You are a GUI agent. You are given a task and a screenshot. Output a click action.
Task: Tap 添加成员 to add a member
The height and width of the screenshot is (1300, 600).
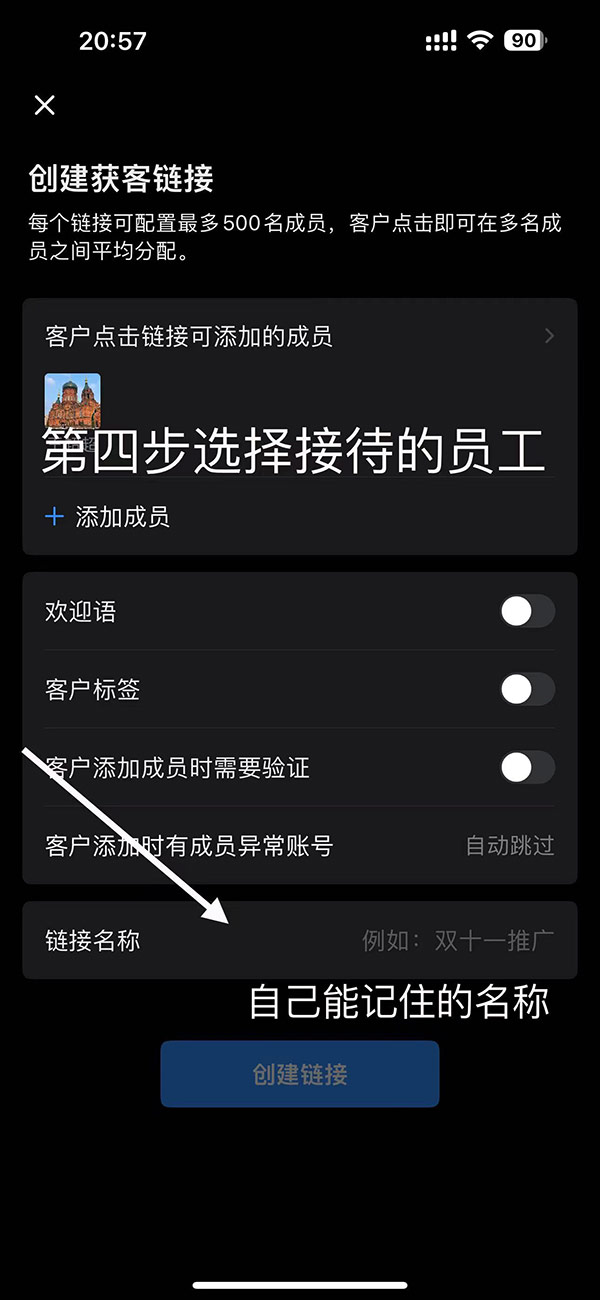[108, 517]
